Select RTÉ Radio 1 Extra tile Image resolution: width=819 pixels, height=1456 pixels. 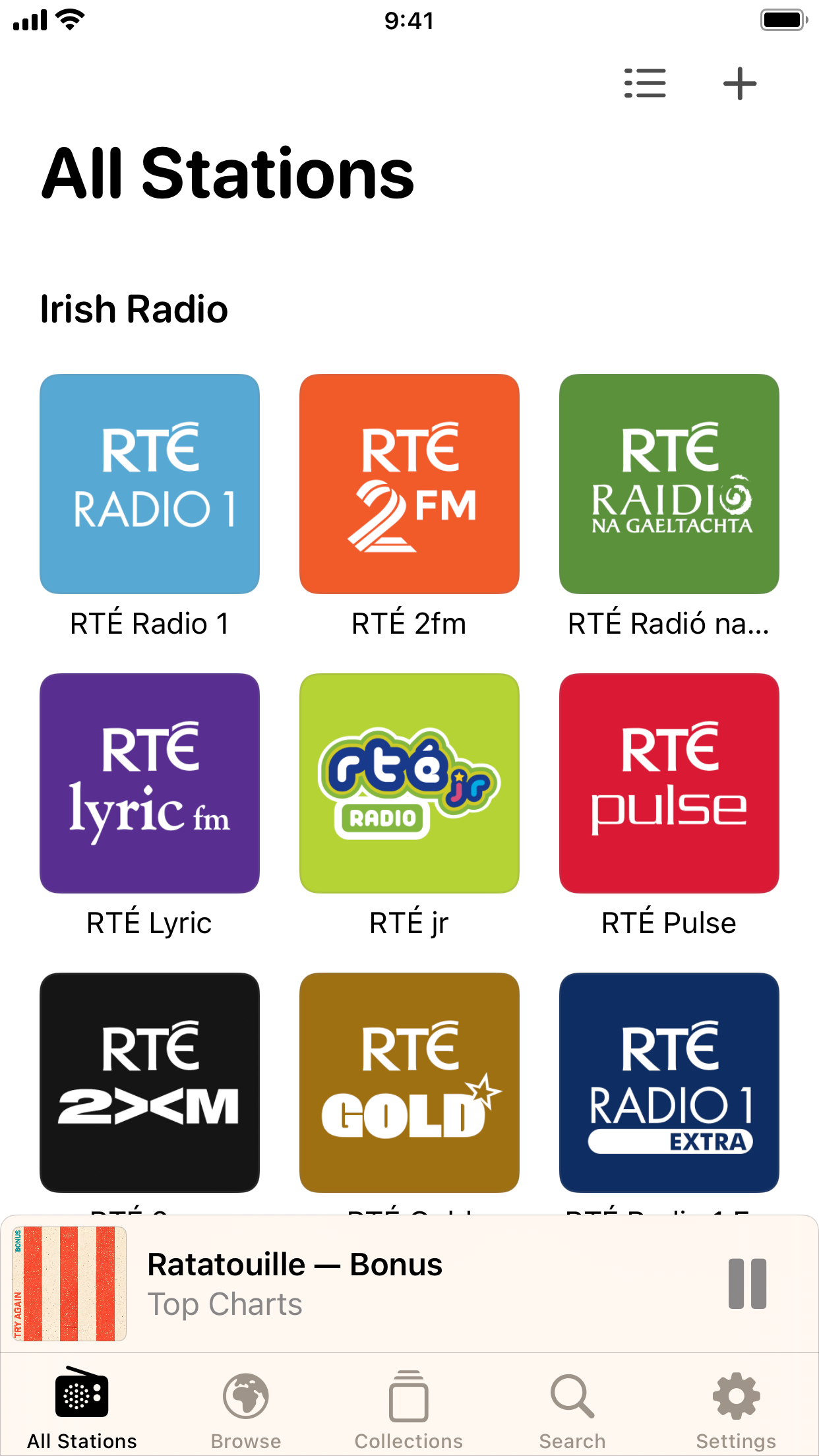point(669,1083)
